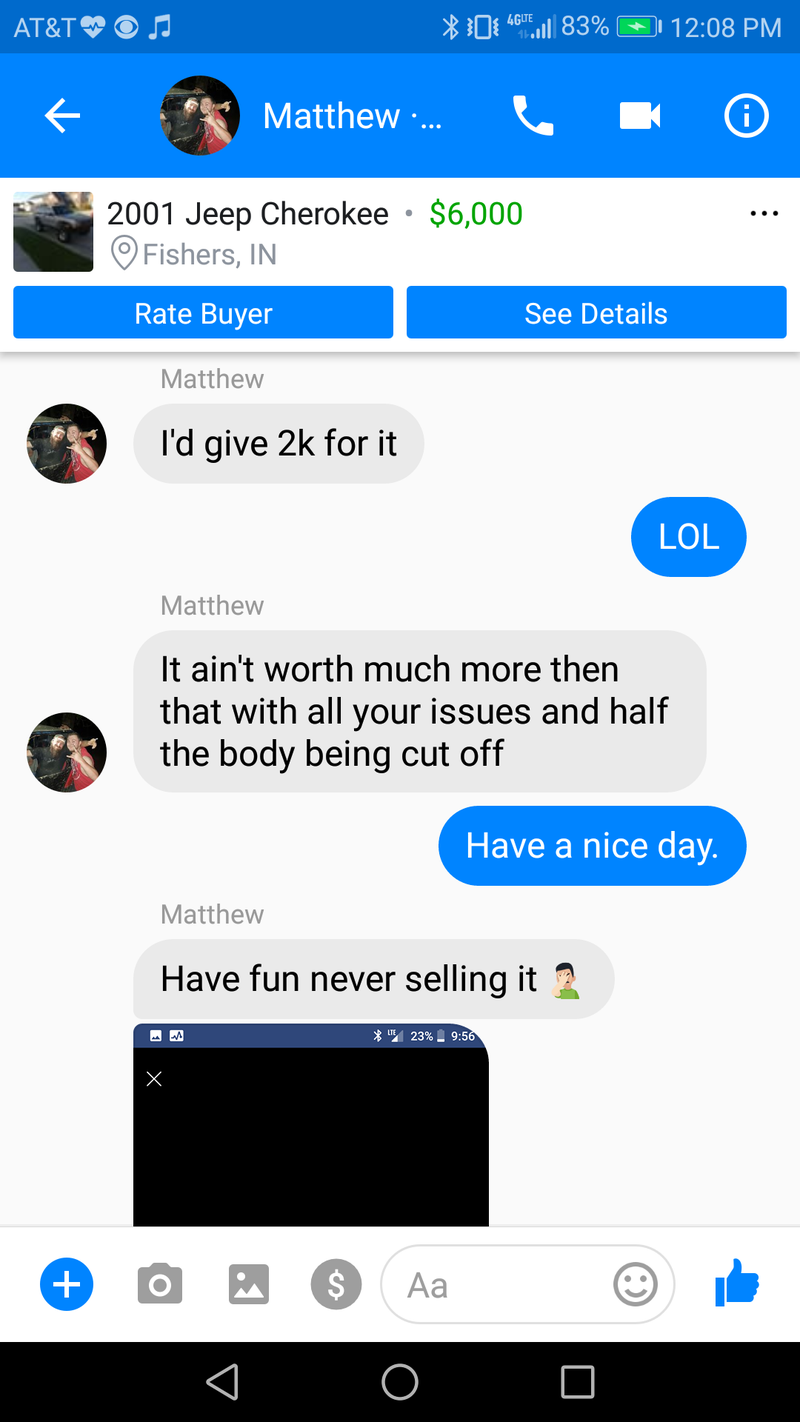800x1422 pixels.
Task: Tap the Rate Buyer button
Action: pyautogui.click(x=203, y=313)
